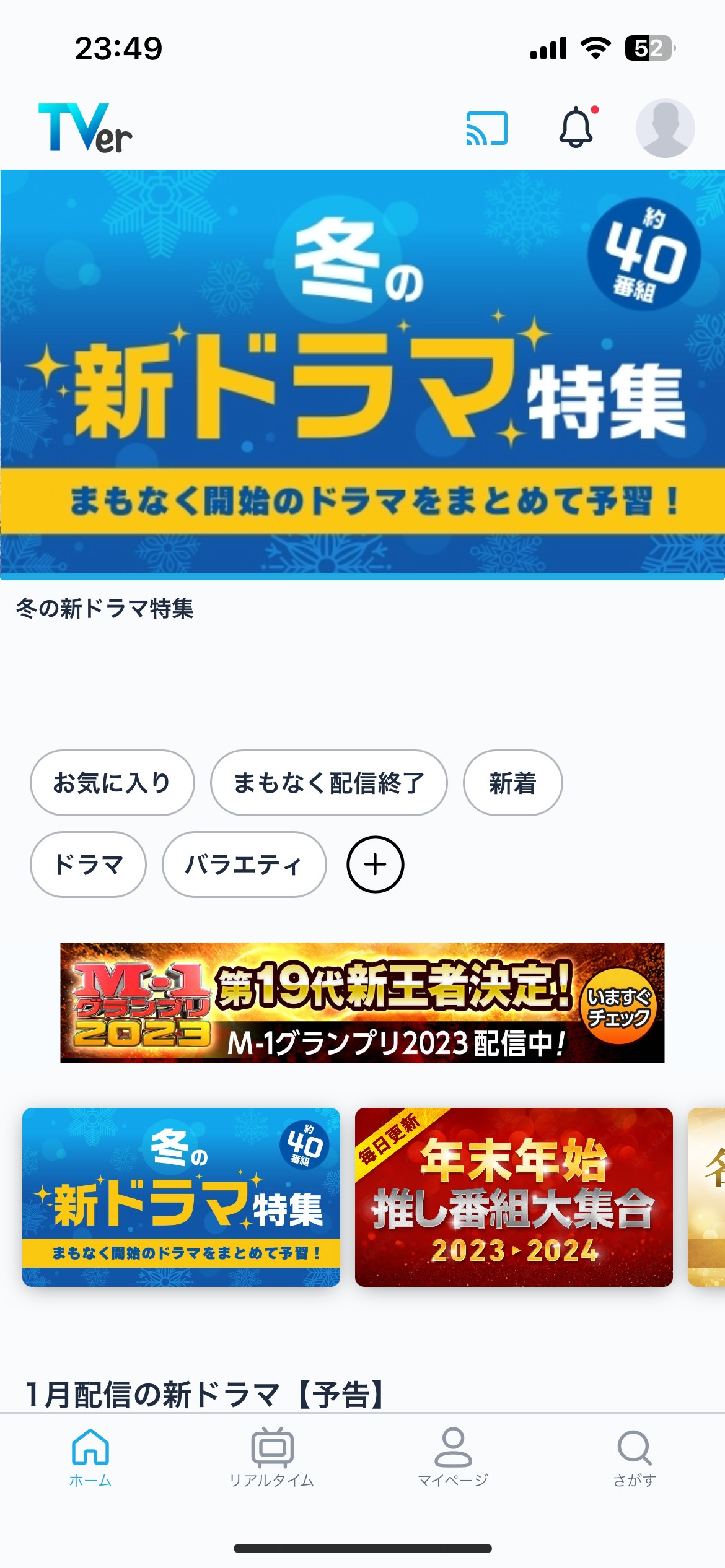Select the 新着 chip
This screenshot has width=725, height=1568.
click(x=512, y=783)
